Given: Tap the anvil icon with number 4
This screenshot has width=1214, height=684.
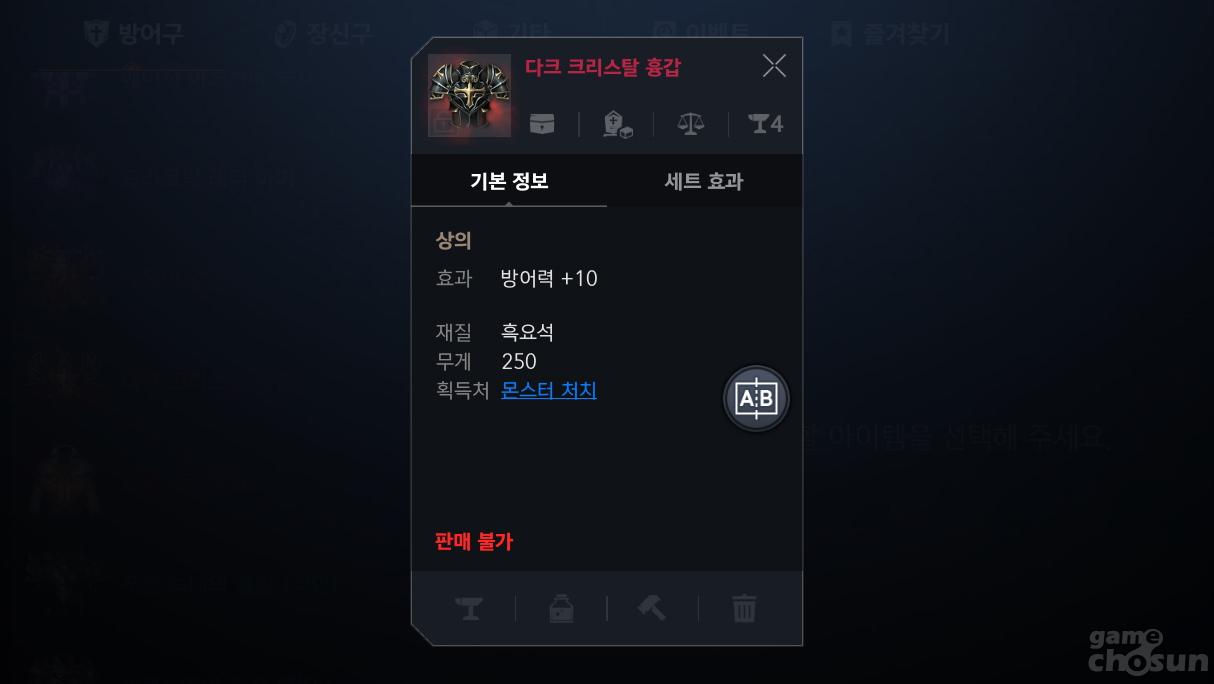Looking at the screenshot, I should pyautogui.click(x=766, y=124).
